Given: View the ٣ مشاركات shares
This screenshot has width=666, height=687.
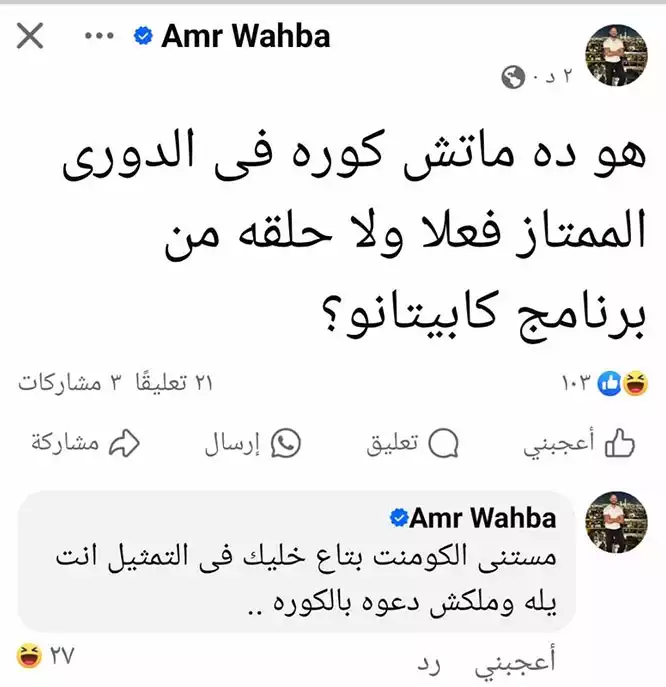Looking at the screenshot, I should [x=64, y=383].
